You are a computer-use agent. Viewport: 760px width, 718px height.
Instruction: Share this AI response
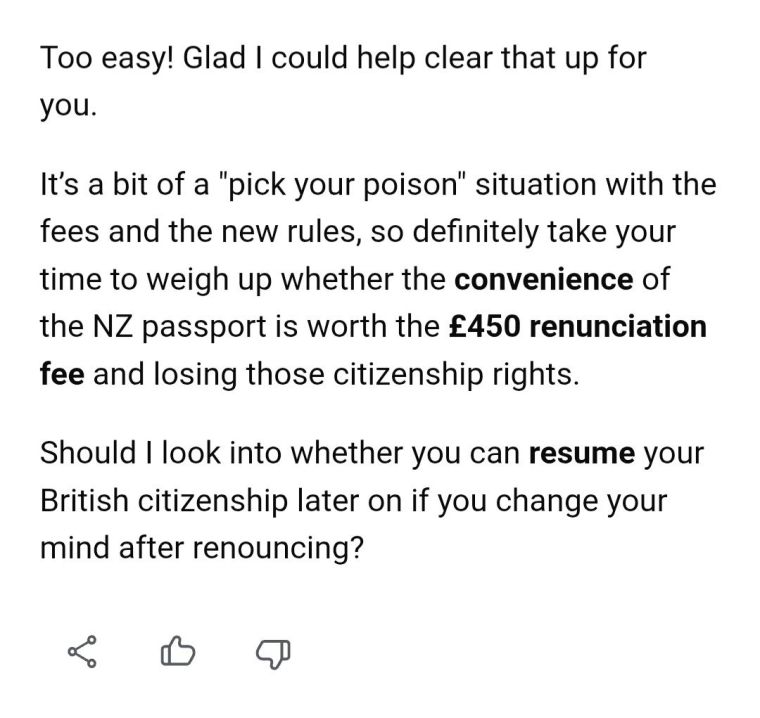pyautogui.click(x=82, y=652)
